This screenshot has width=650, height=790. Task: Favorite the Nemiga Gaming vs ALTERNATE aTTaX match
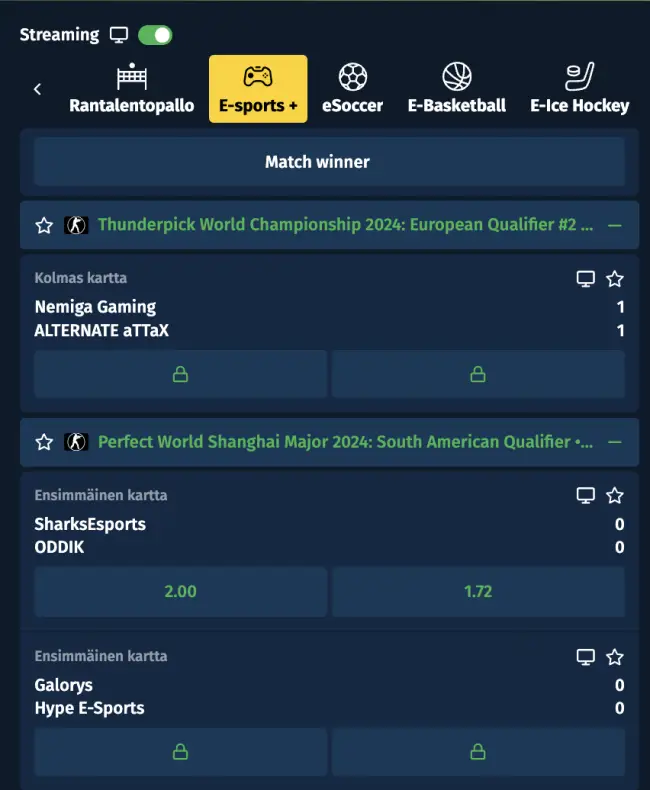coord(615,279)
